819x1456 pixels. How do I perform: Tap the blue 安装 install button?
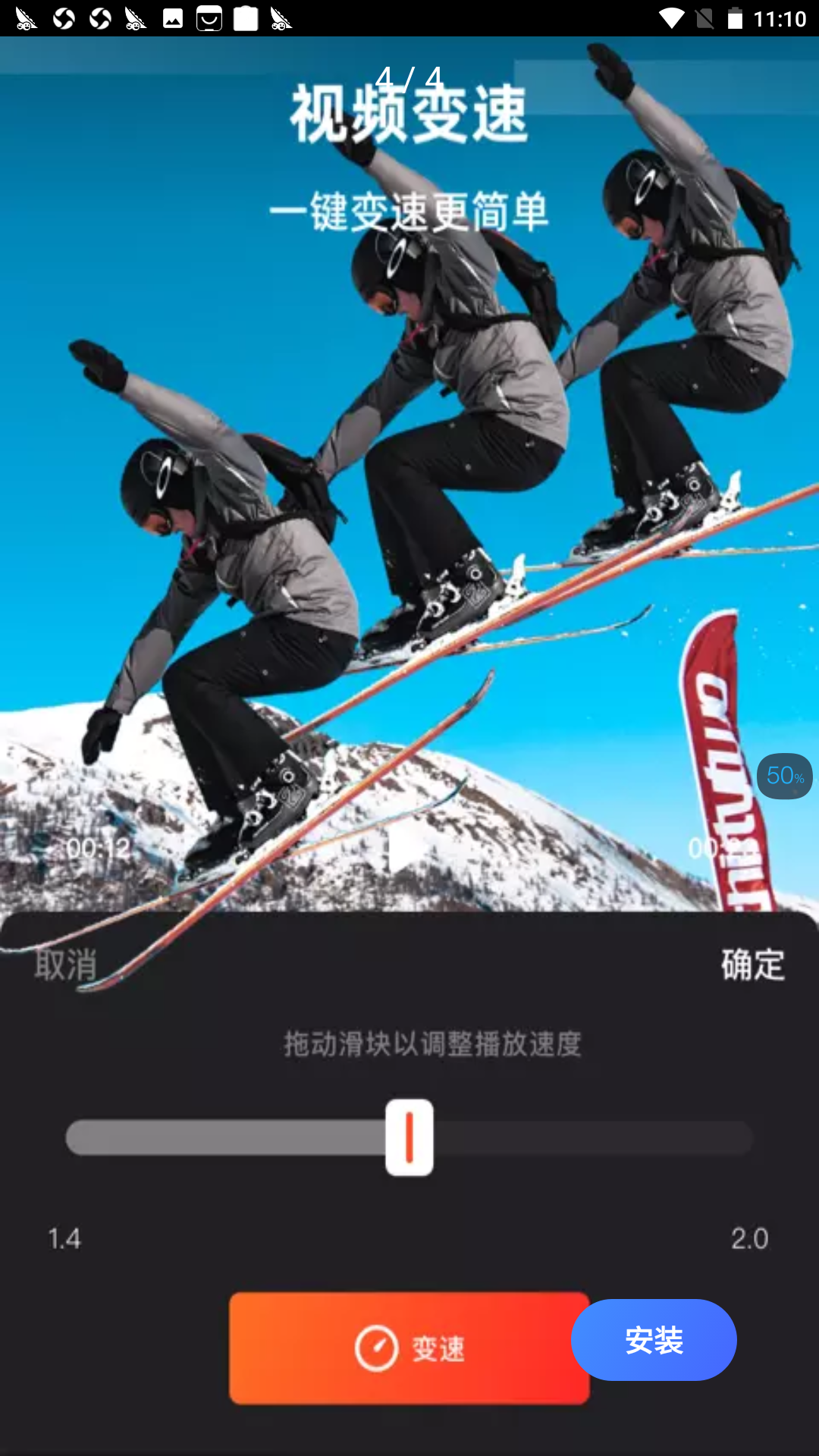tap(654, 1340)
